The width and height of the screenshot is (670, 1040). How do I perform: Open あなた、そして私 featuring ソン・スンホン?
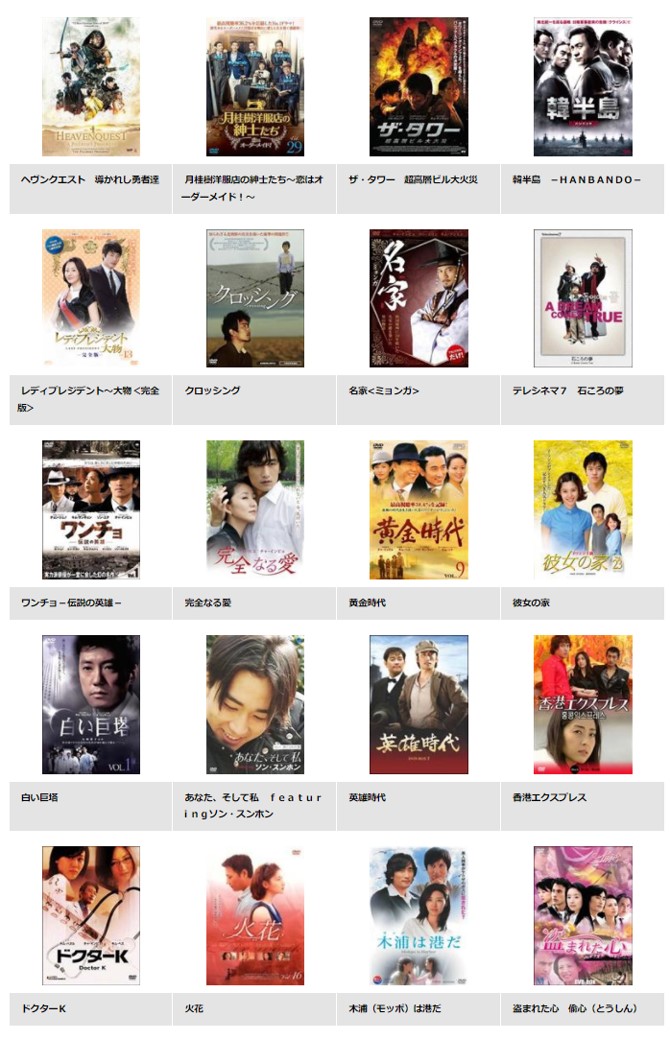255,704
